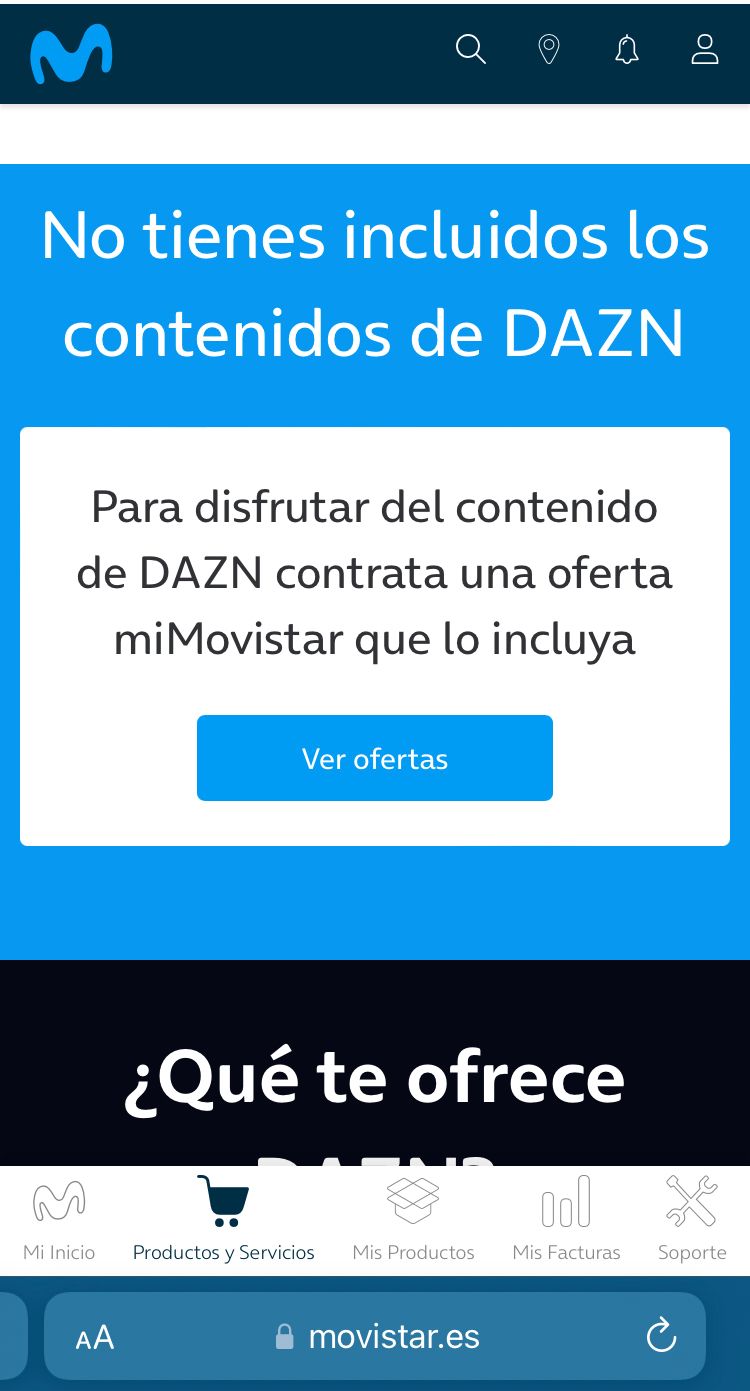Open the store locator pin
Viewport: 750px width, 1391px height.
(x=549, y=49)
